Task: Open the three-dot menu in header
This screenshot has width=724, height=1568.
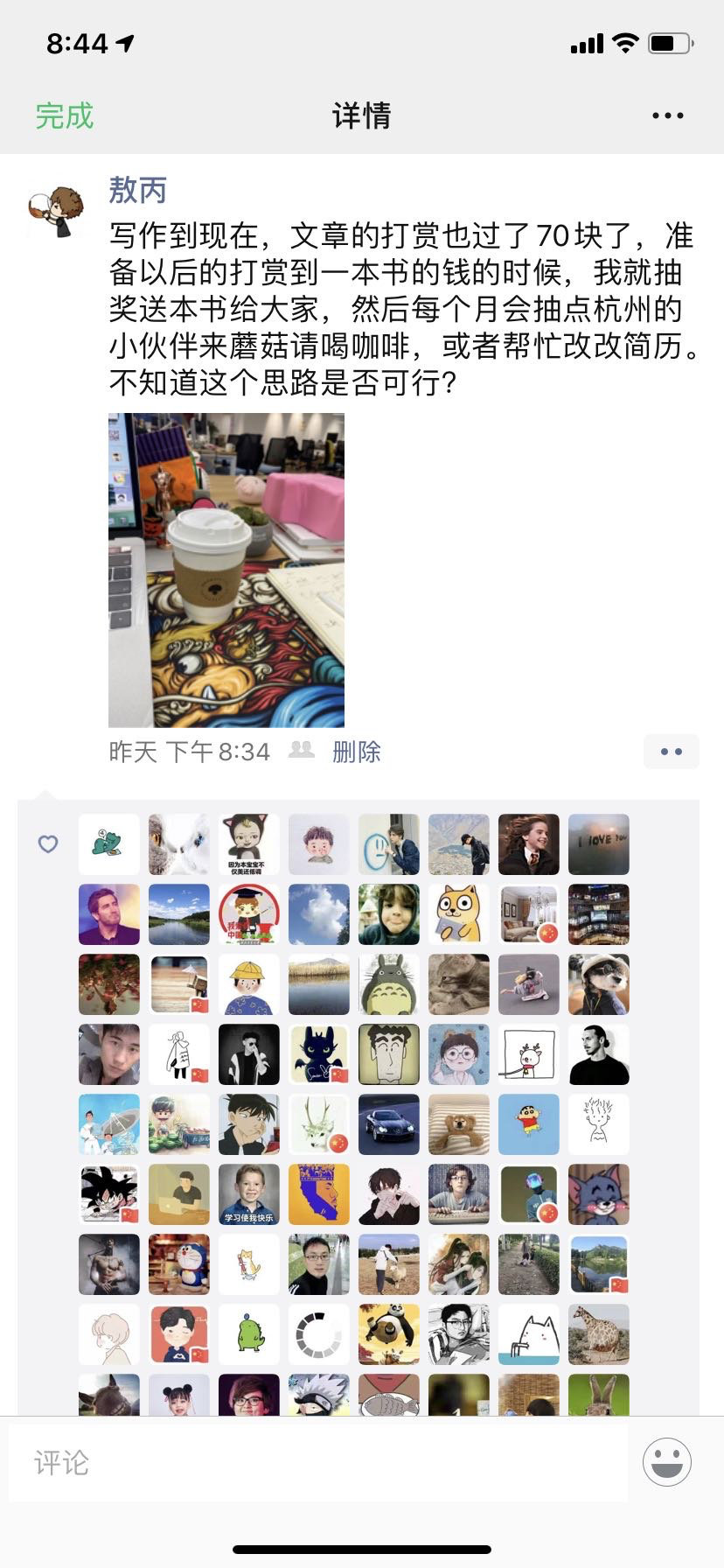Action: tap(667, 115)
